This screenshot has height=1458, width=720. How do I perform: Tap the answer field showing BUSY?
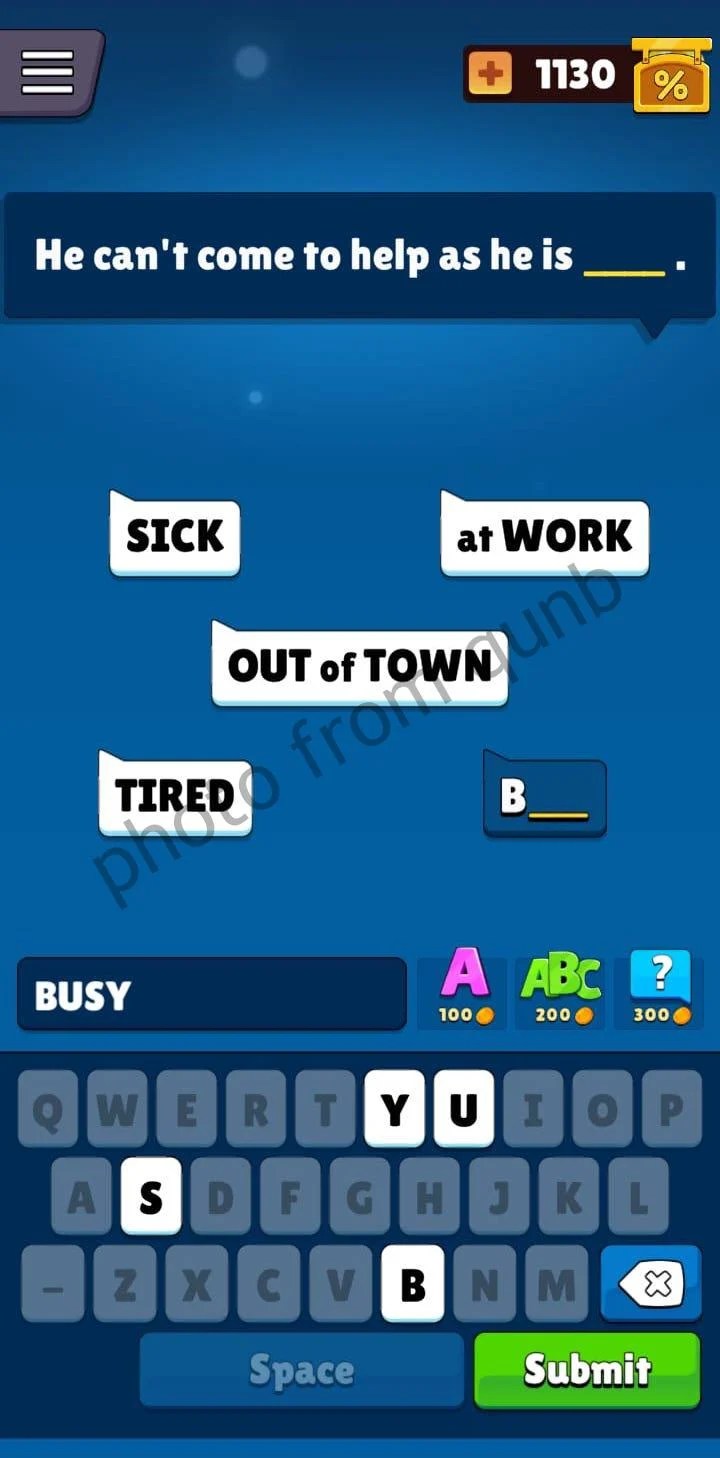[212, 994]
